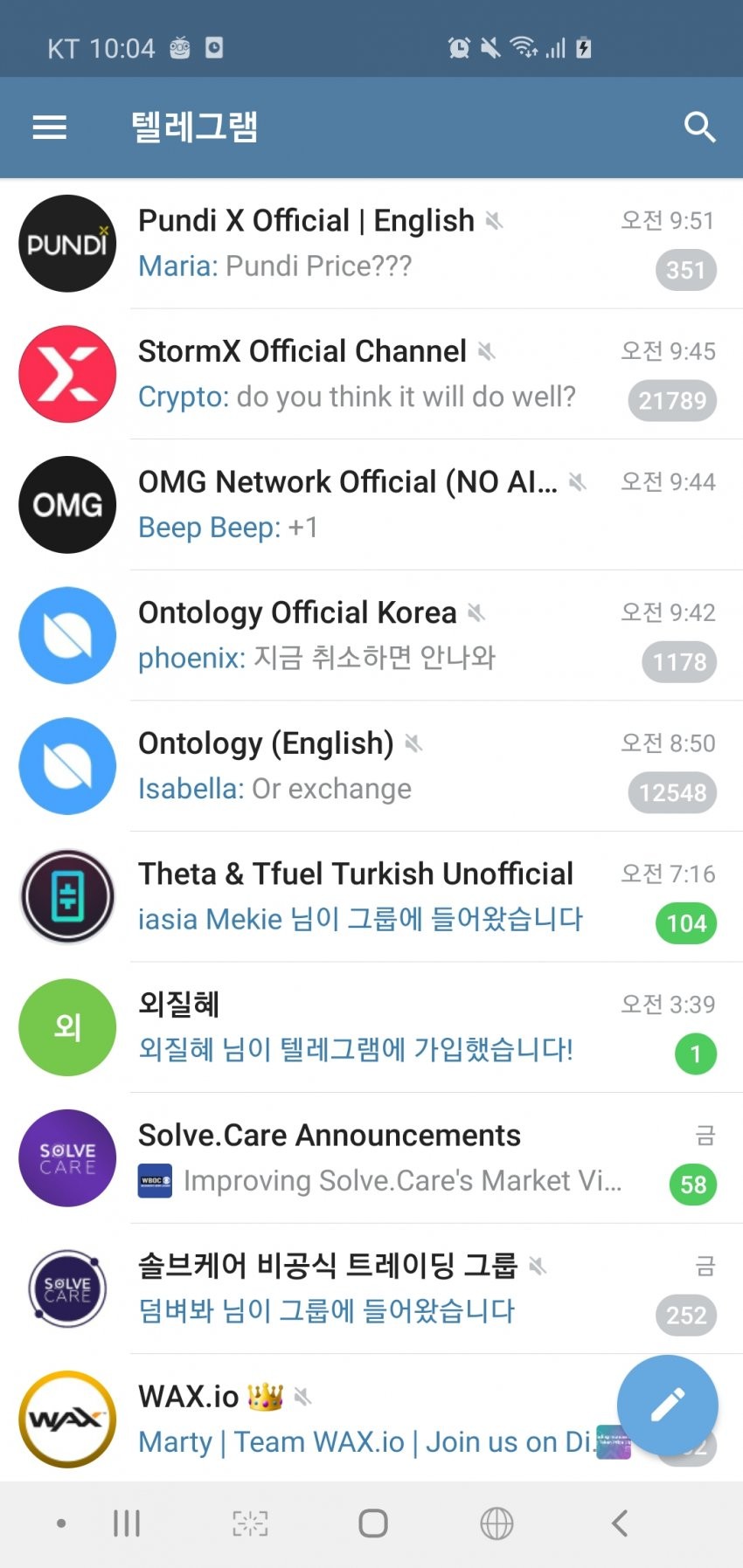
Task: Open the WAX.io chat
Action: pyautogui.click(x=350, y=1419)
